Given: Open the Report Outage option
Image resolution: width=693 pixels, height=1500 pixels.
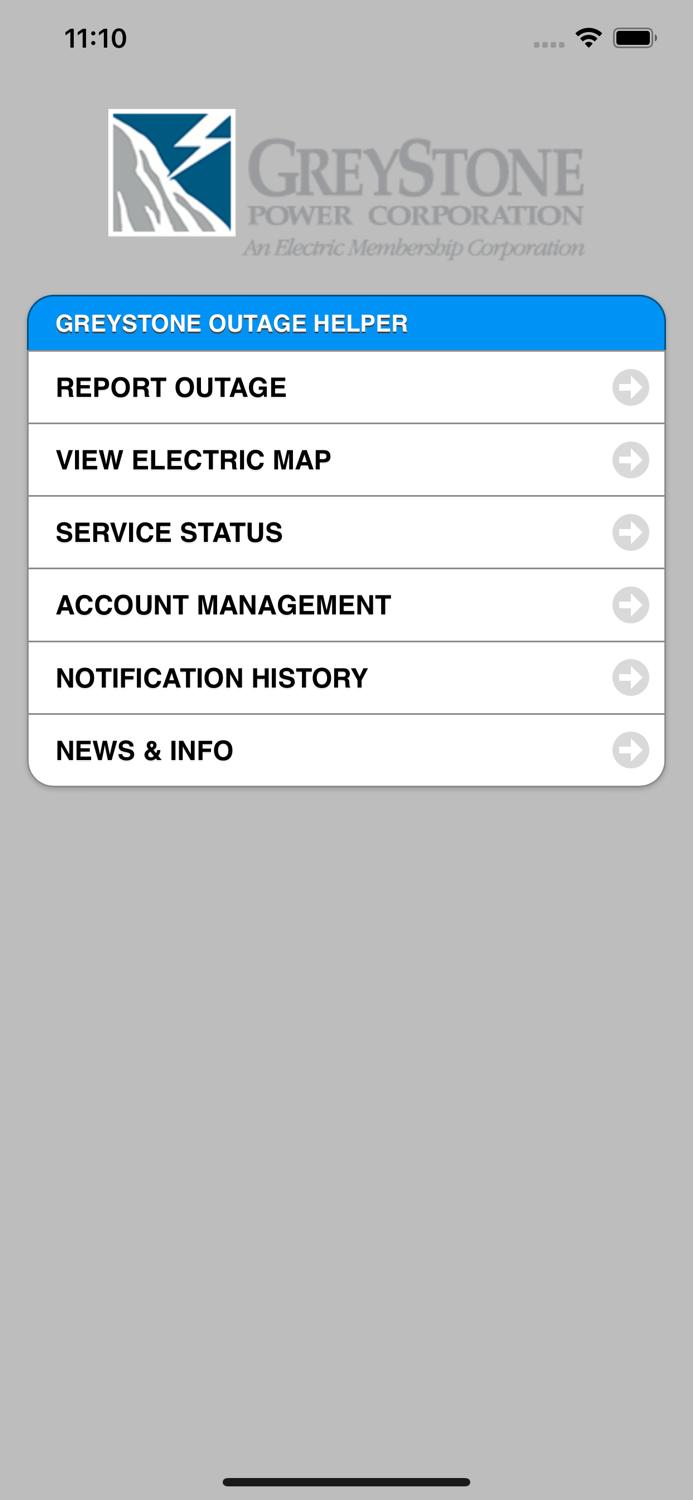Looking at the screenshot, I should [x=346, y=387].
